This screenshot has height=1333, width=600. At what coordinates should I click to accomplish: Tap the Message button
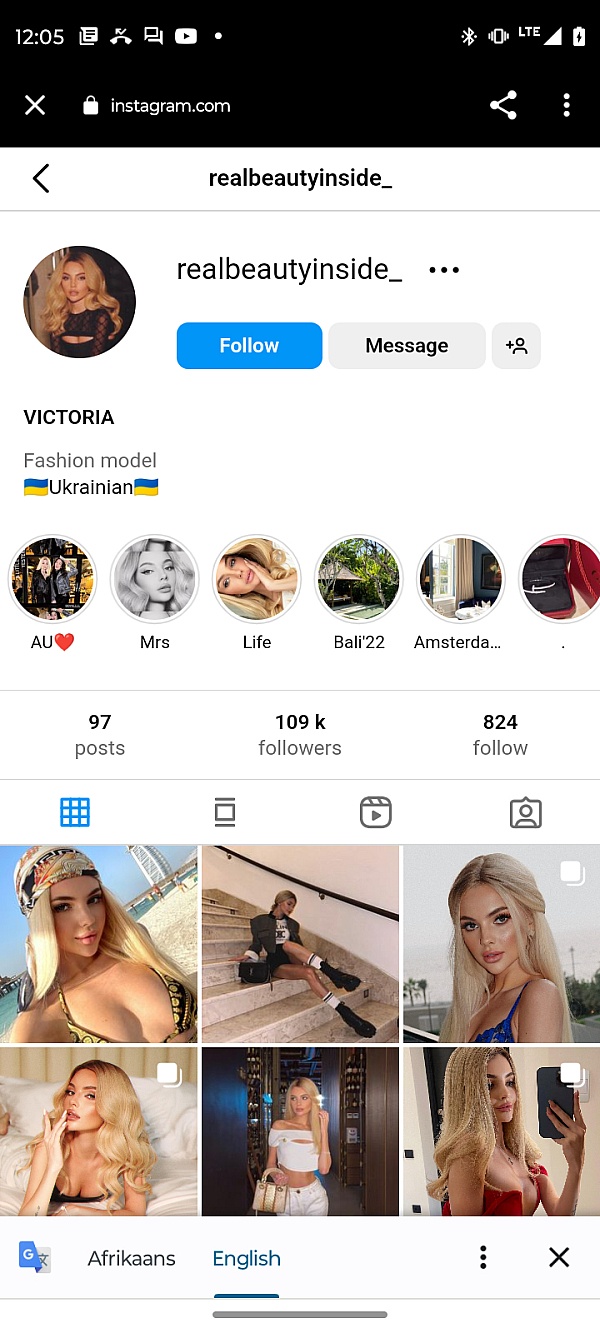coord(406,346)
